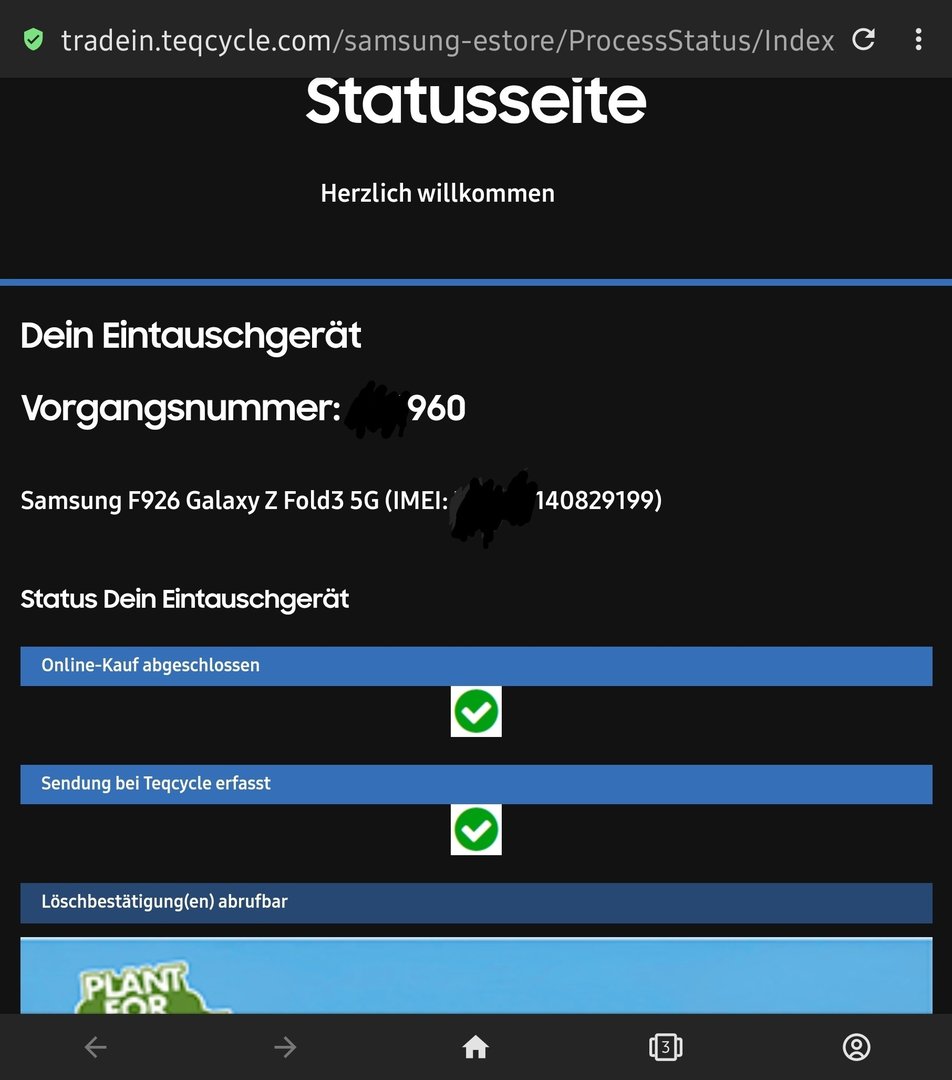
Task: Go to the browser home page
Action: 475,1047
